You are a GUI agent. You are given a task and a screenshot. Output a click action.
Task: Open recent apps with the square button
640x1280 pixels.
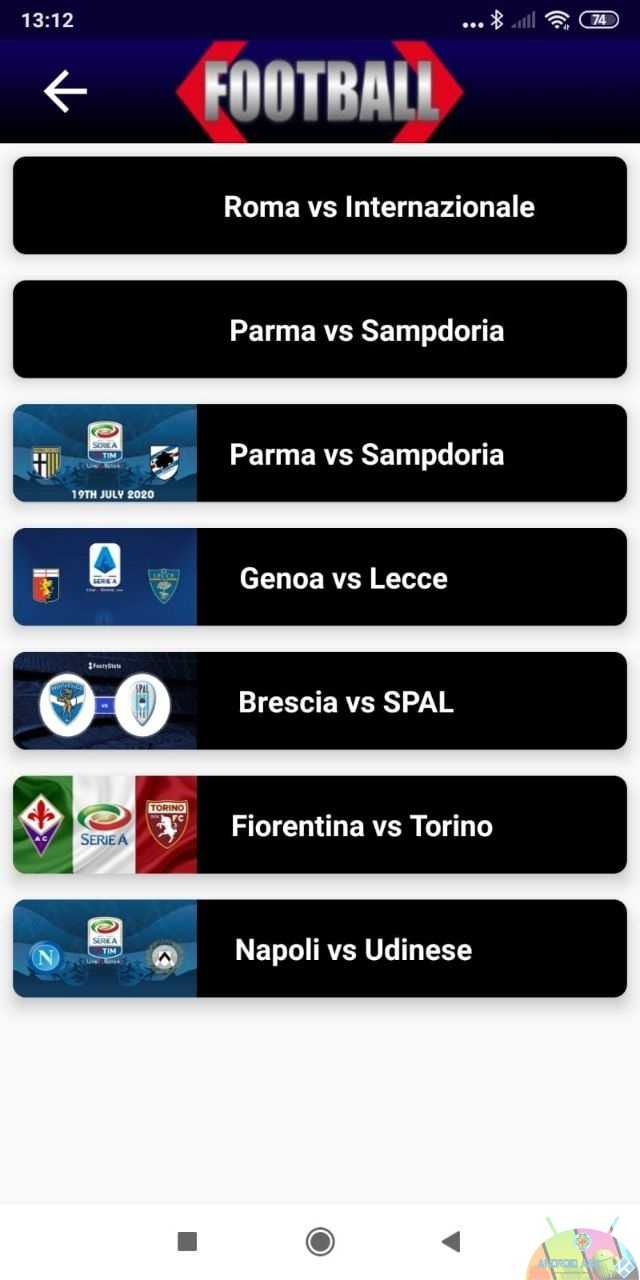click(x=187, y=1242)
